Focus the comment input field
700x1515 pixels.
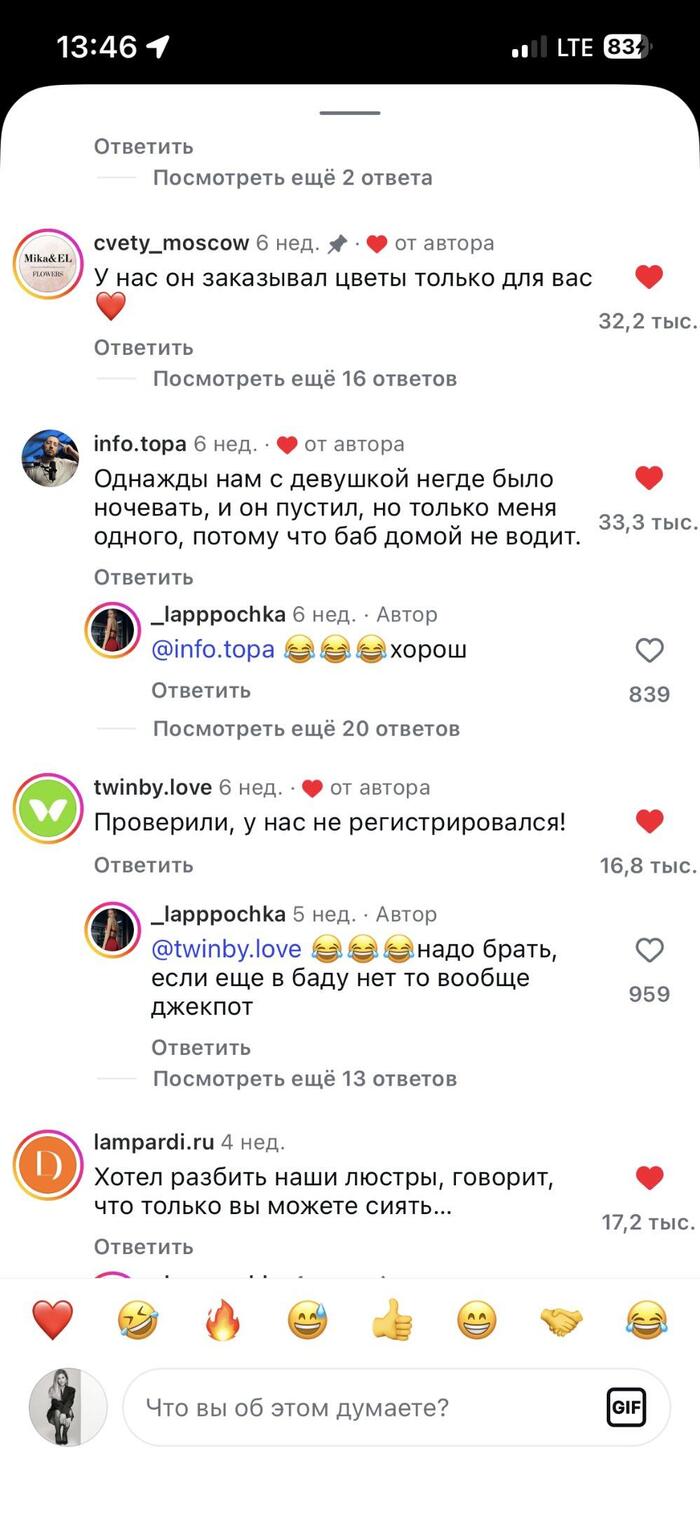point(360,1408)
